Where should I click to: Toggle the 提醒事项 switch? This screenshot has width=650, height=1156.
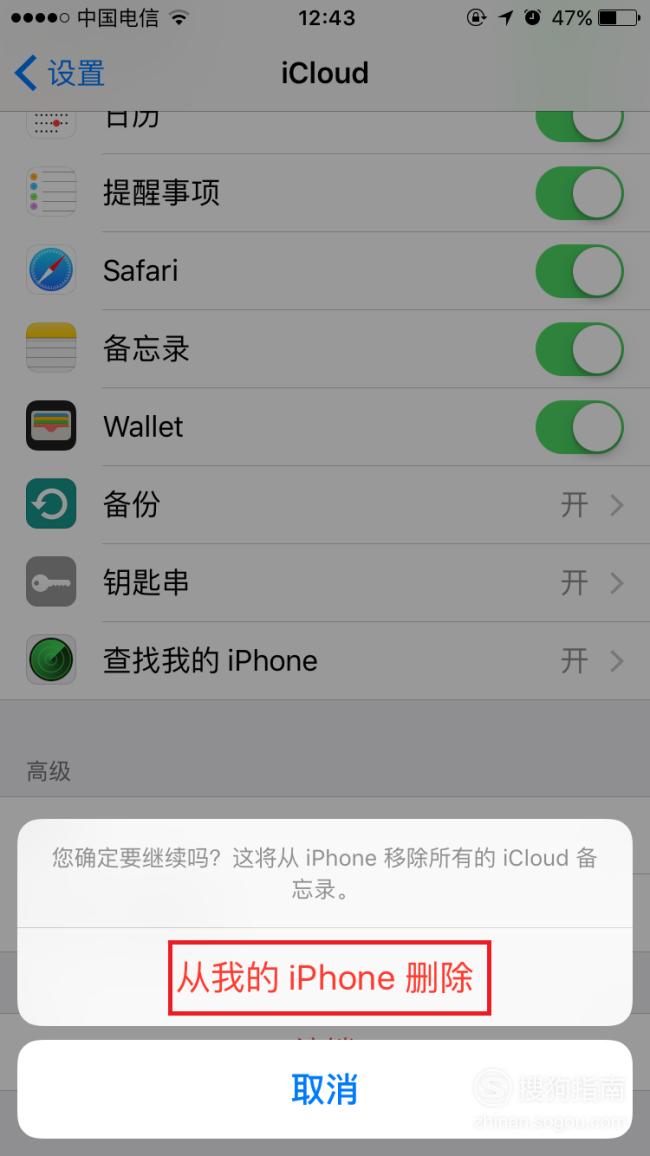click(579, 193)
